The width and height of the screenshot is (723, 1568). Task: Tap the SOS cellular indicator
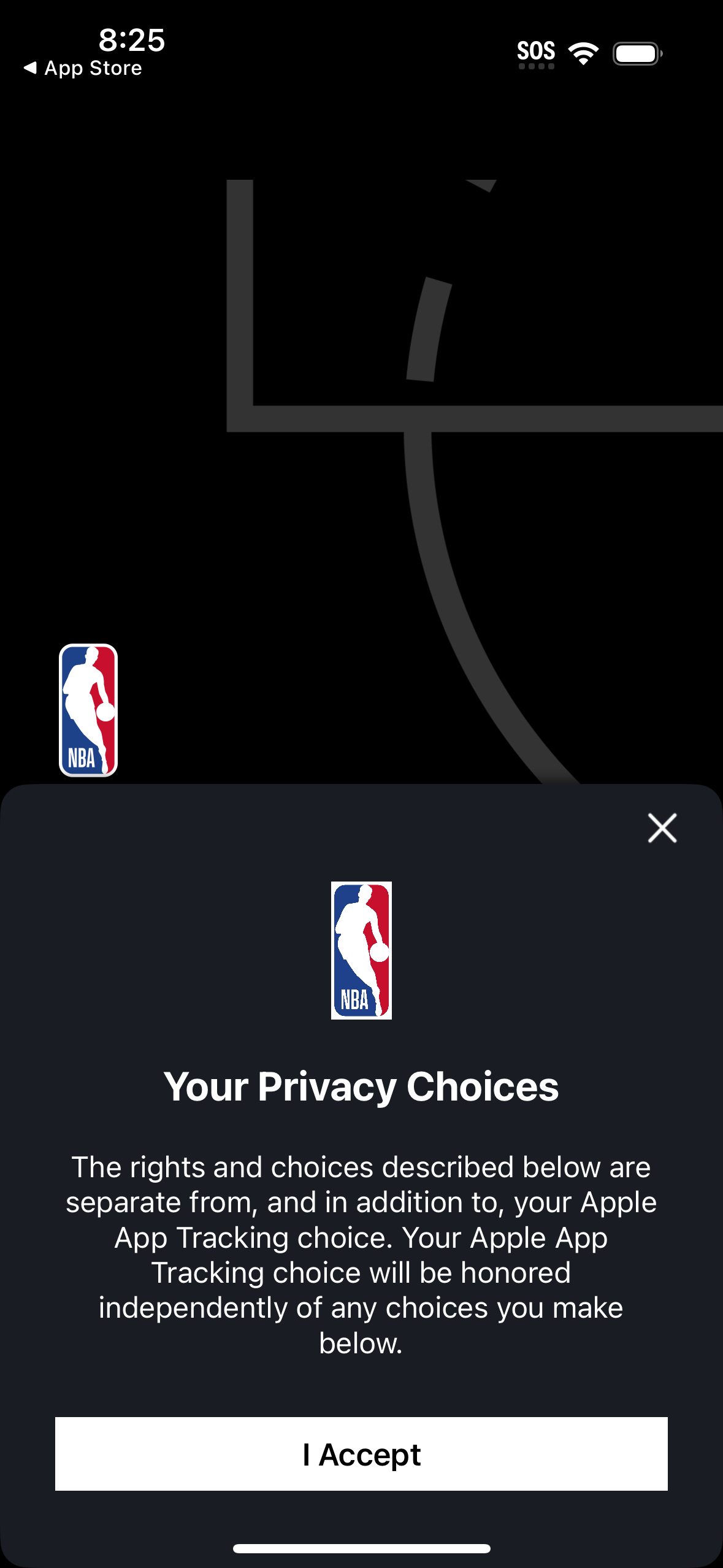pyautogui.click(x=537, y=52)
